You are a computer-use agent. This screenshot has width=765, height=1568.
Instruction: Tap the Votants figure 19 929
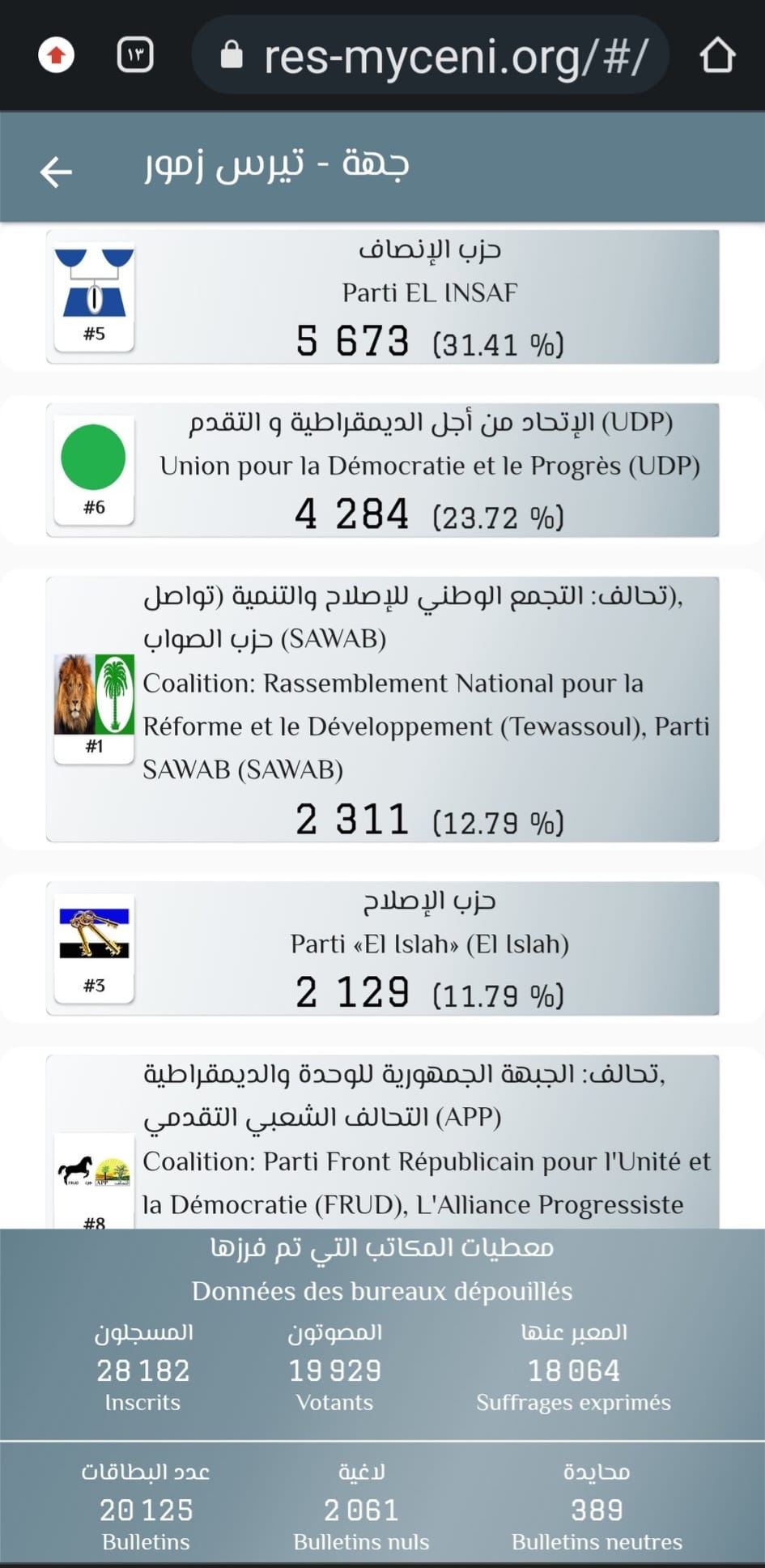[x=335, y=1370]
